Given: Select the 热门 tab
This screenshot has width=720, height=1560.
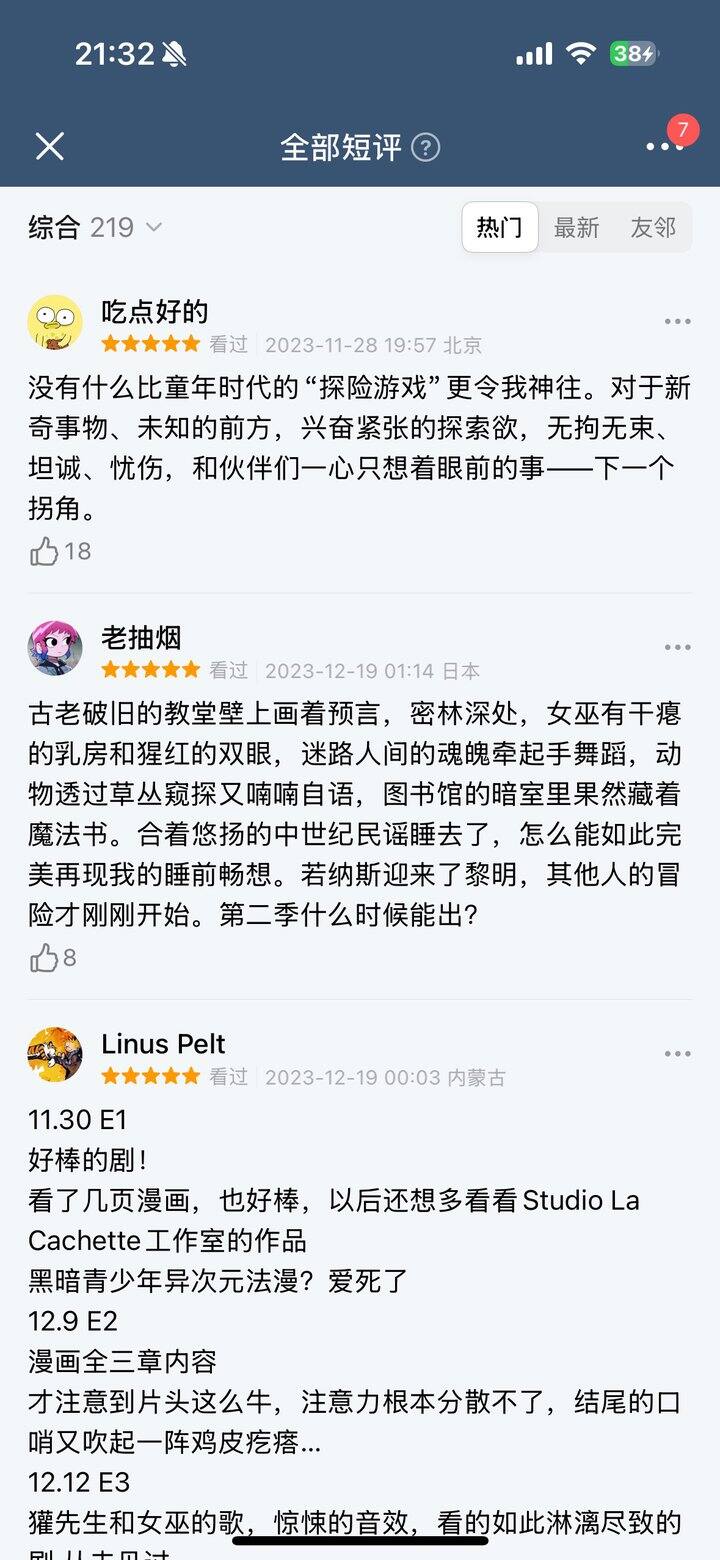Looking at the screenshot, I should [x=499, y=227].
